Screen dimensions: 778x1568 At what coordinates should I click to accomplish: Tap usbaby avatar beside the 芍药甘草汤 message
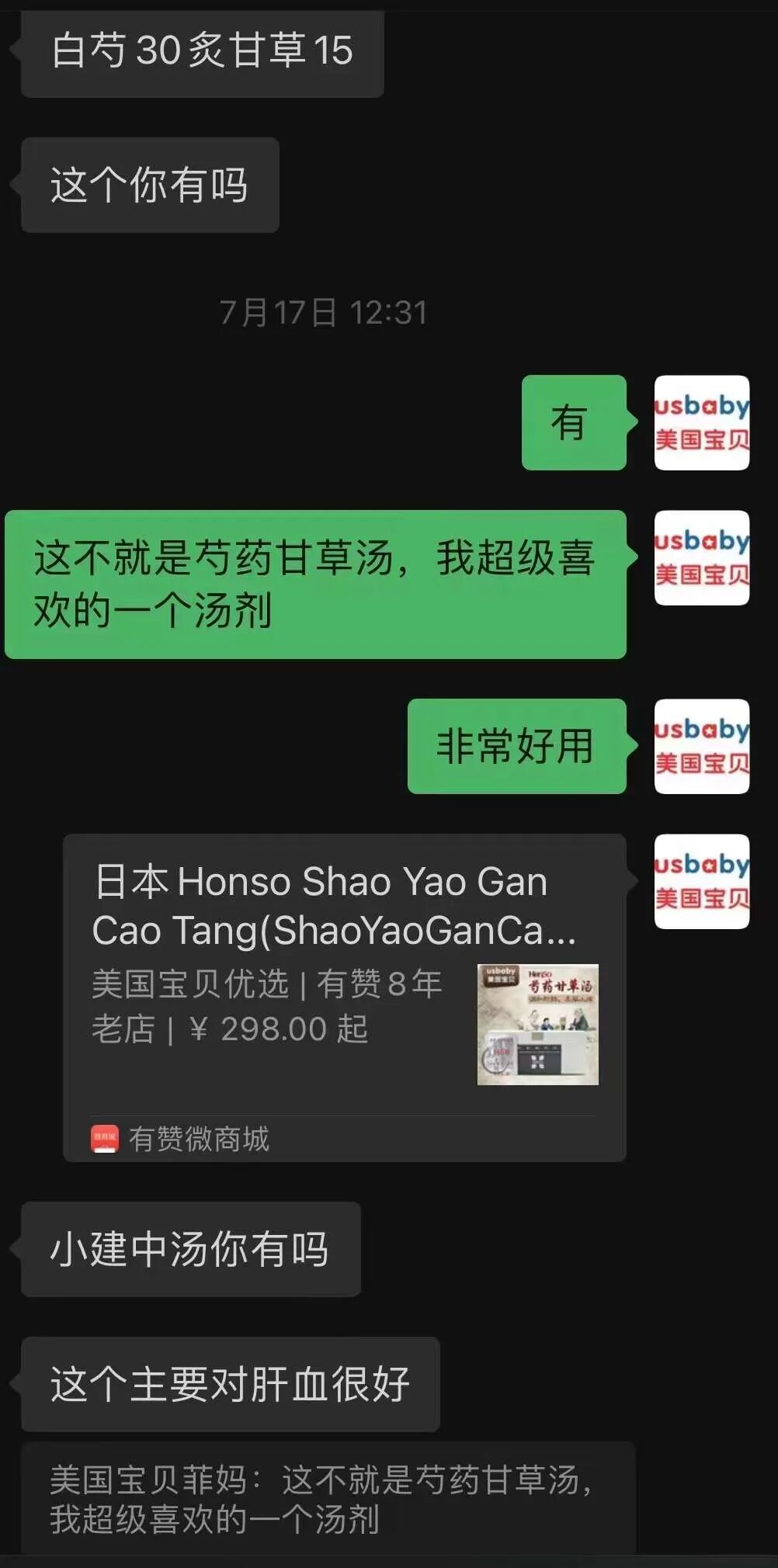(x=702, y=558)
